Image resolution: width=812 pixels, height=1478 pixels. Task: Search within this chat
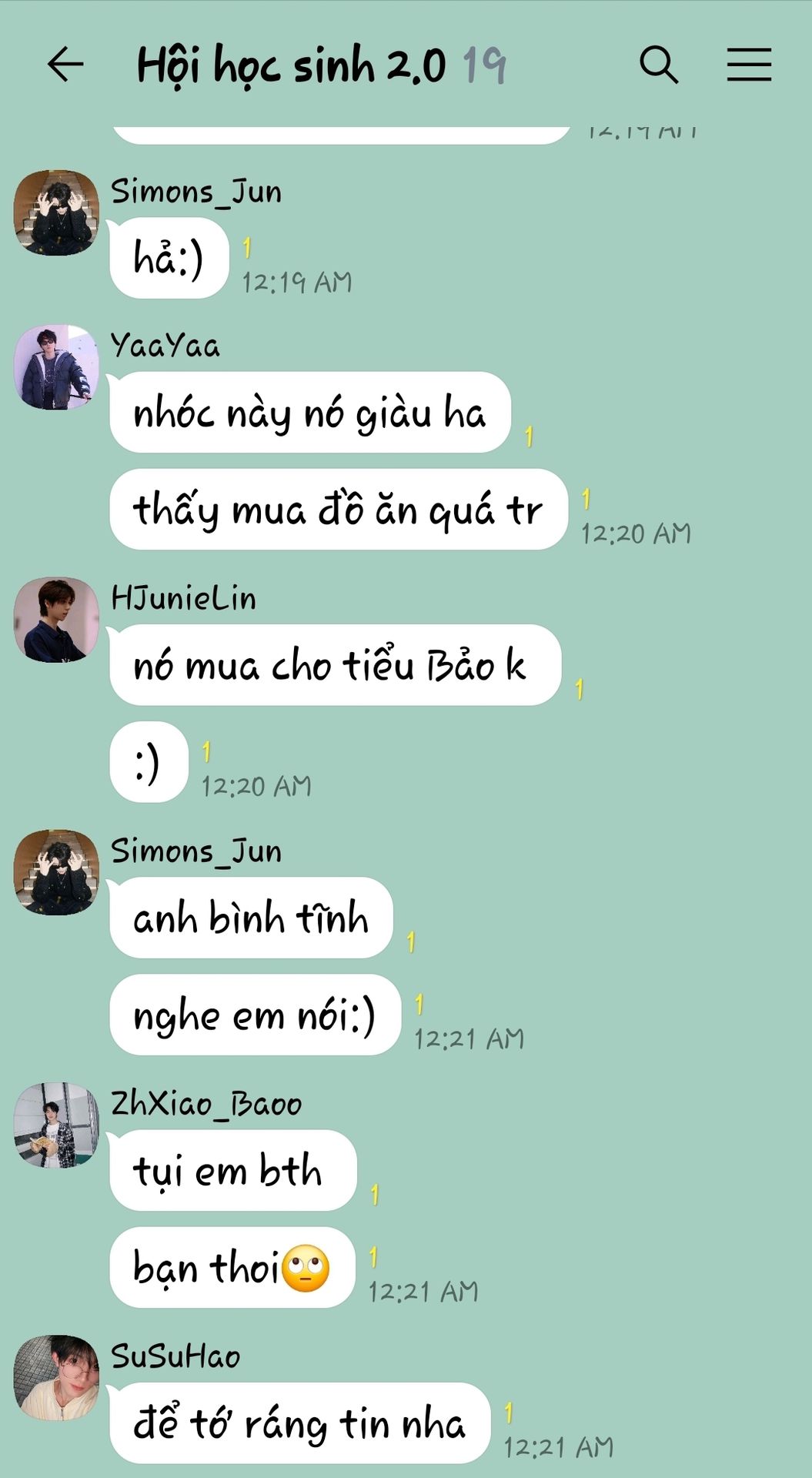click(x=659, y=64)
